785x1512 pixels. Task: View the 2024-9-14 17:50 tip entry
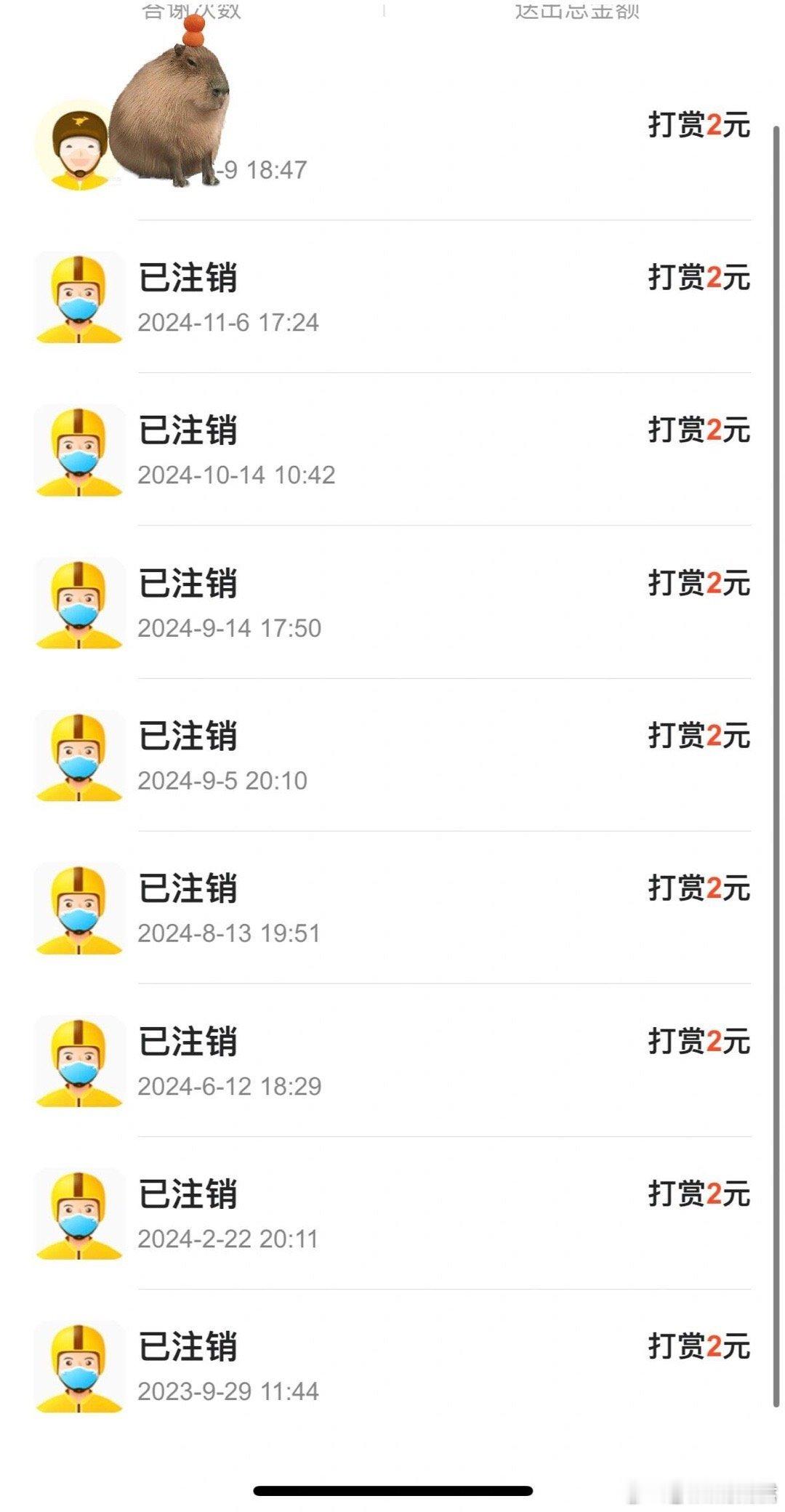(x=392, y=602)
